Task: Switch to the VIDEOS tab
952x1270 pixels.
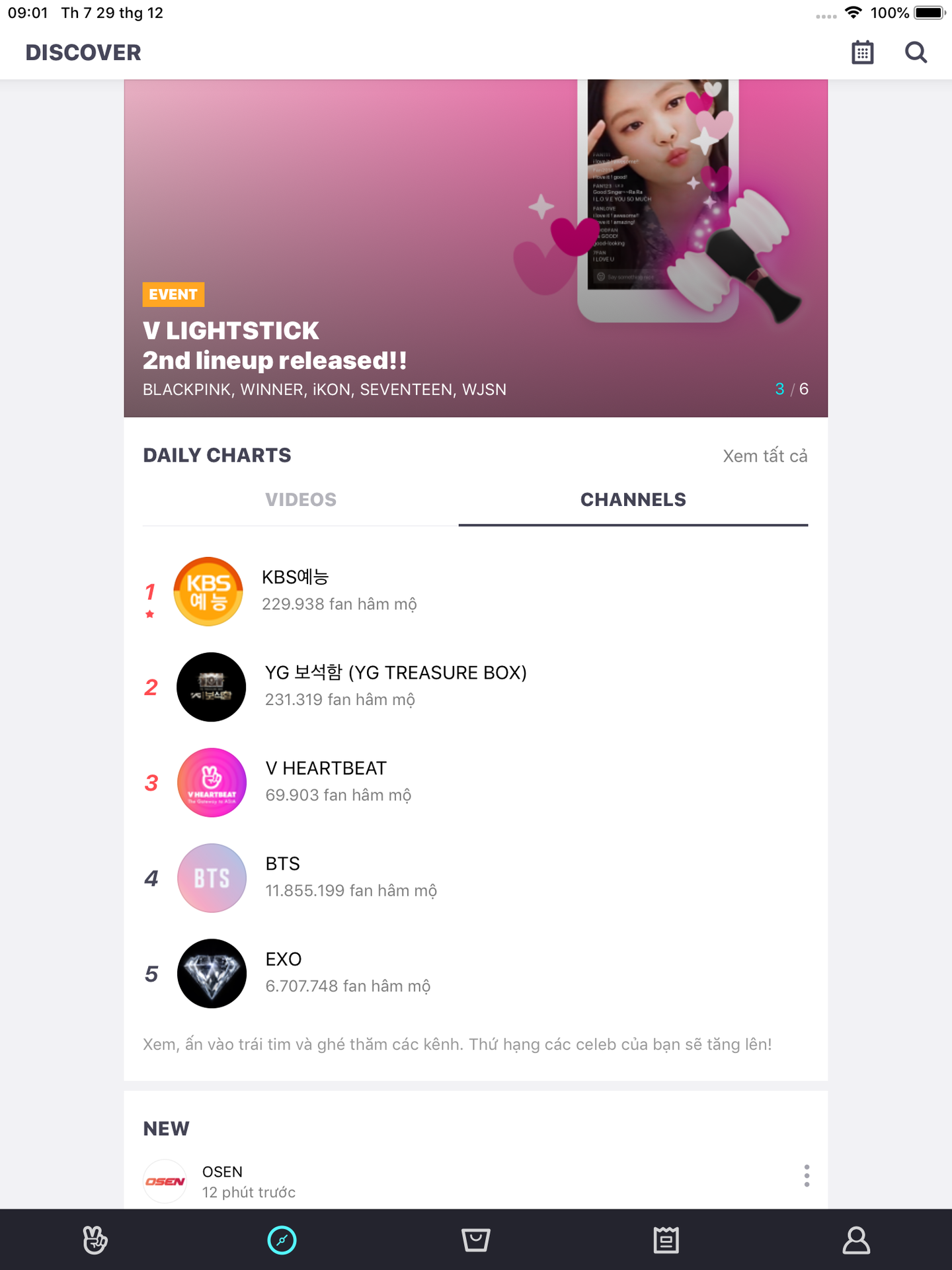Action: [301, 500]
